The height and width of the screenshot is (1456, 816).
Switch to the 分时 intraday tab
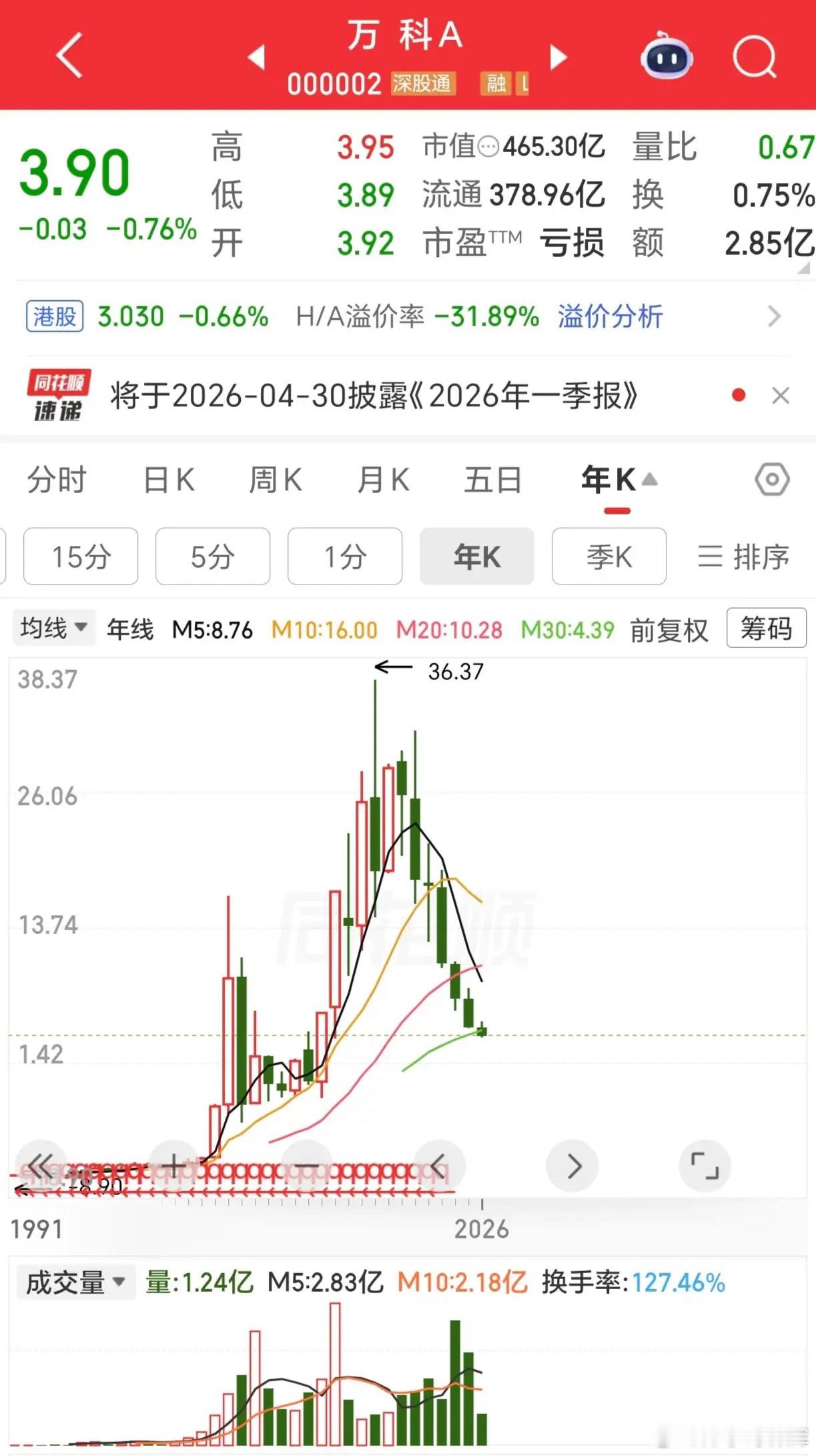pyautogui.click(x=57, y=479)
